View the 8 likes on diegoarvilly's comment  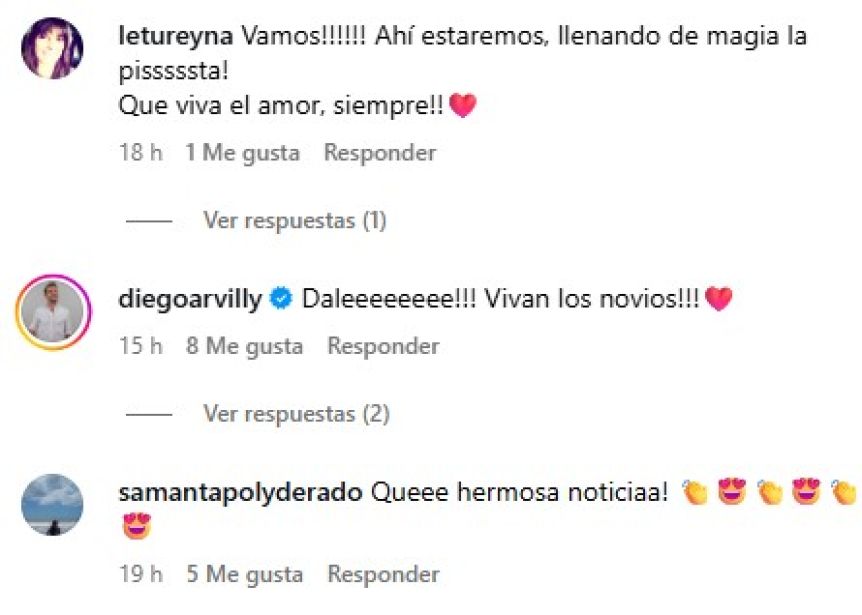point(244,346)
